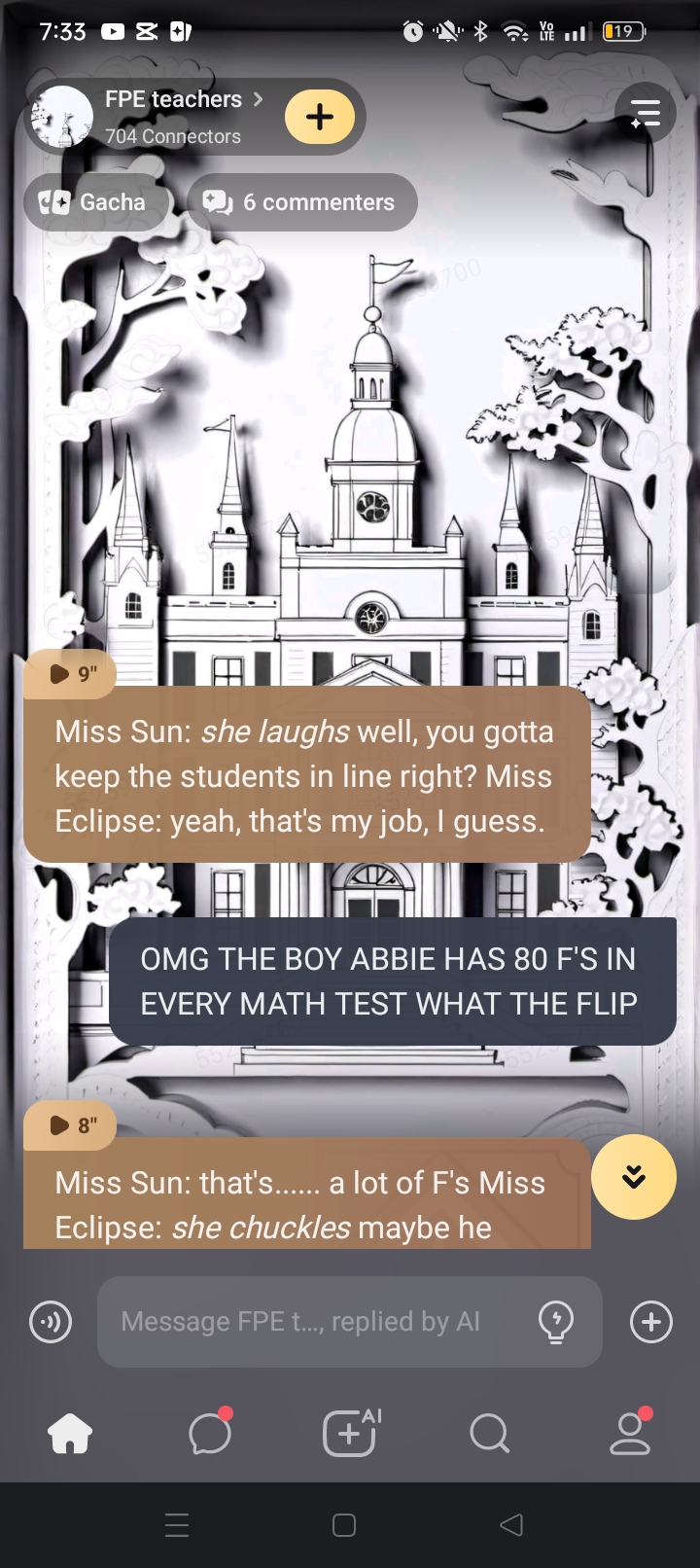Viewport: 700px width, 1568px height.
Task: Open the top-right menu options
Action: pos(645,114)
